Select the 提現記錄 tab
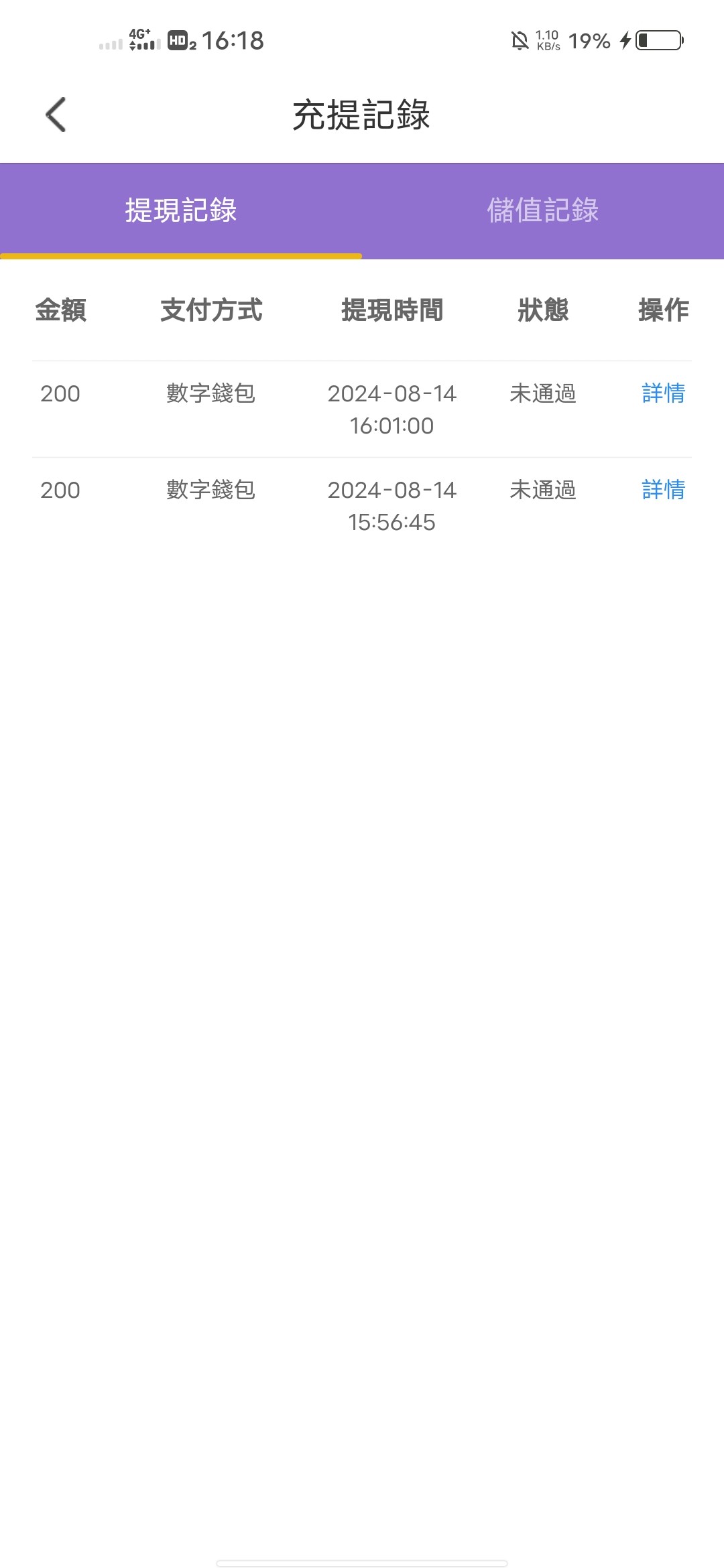724x1568 pixels. 181,210
